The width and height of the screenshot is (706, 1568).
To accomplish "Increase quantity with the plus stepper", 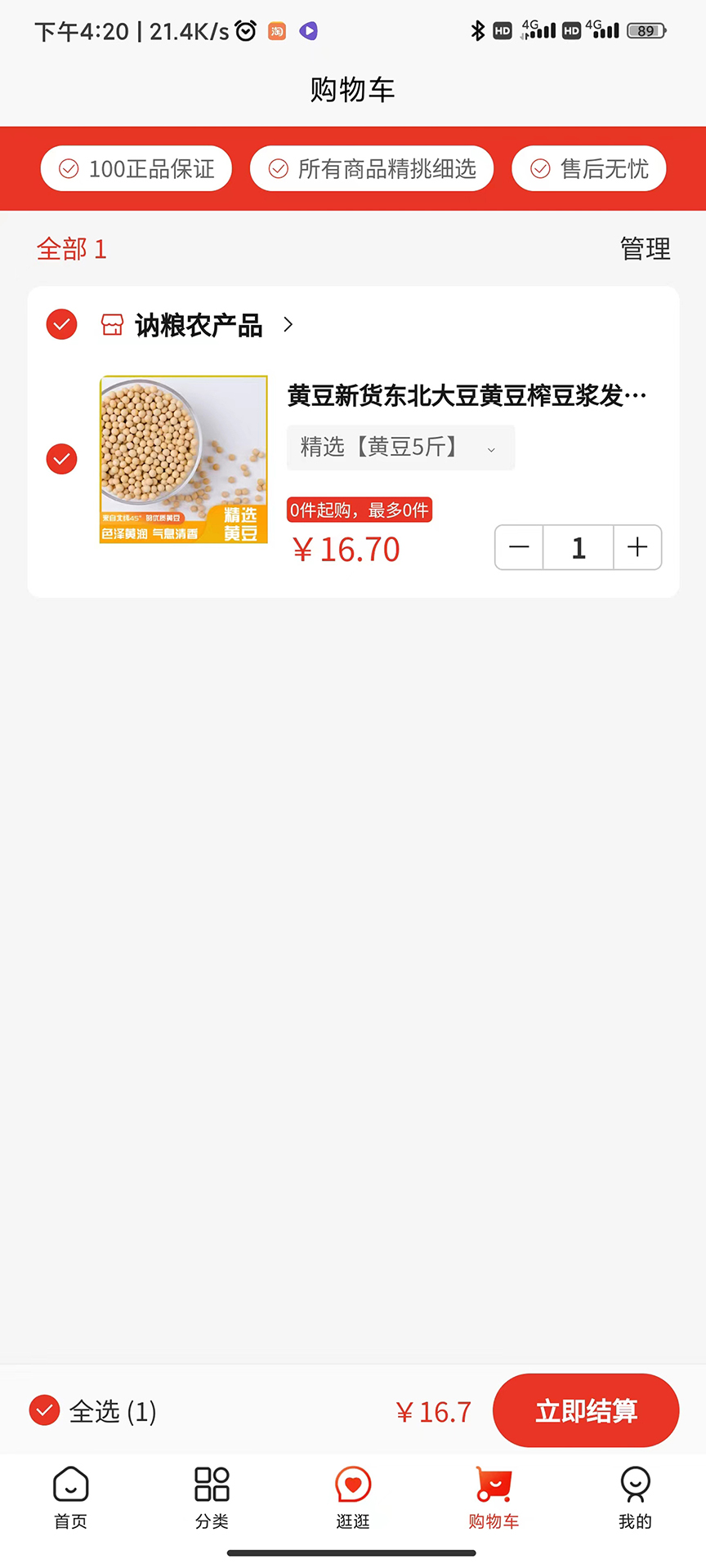I will (637, 547).
